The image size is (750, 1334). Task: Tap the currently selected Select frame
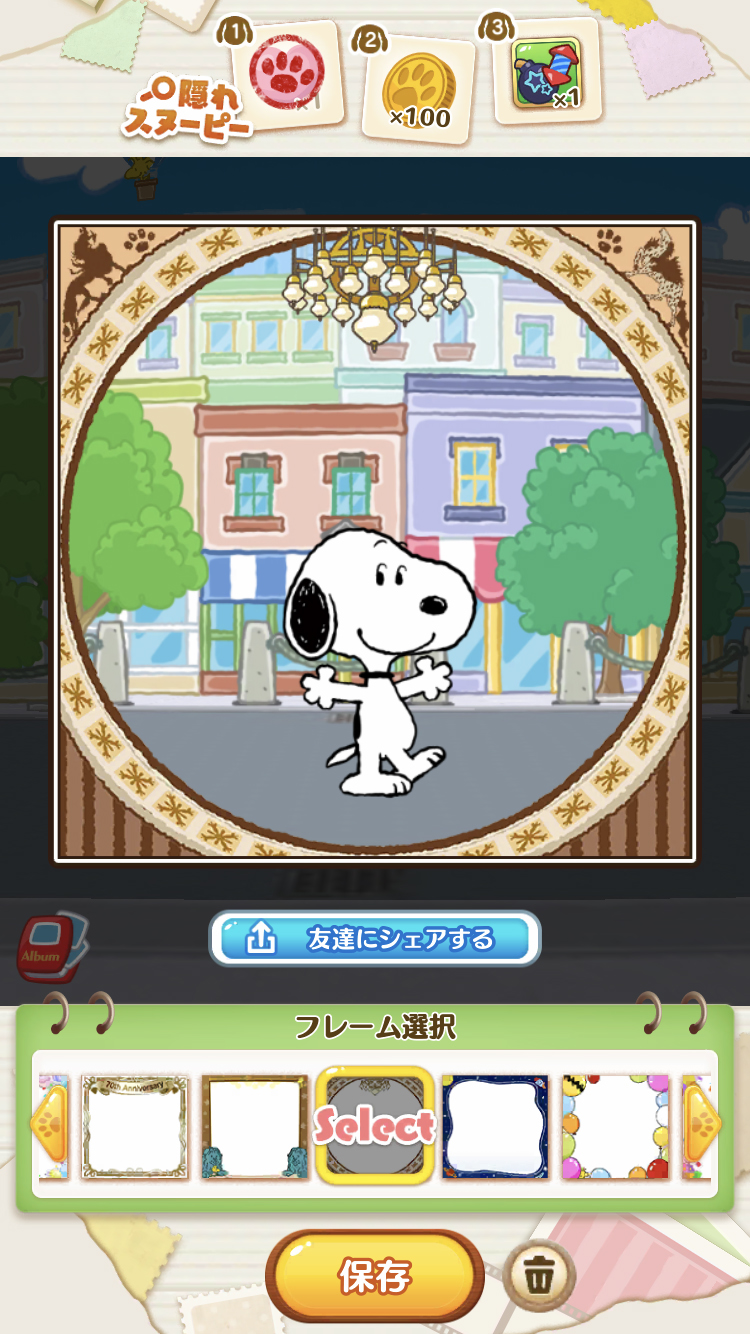tap(375, 1126)
